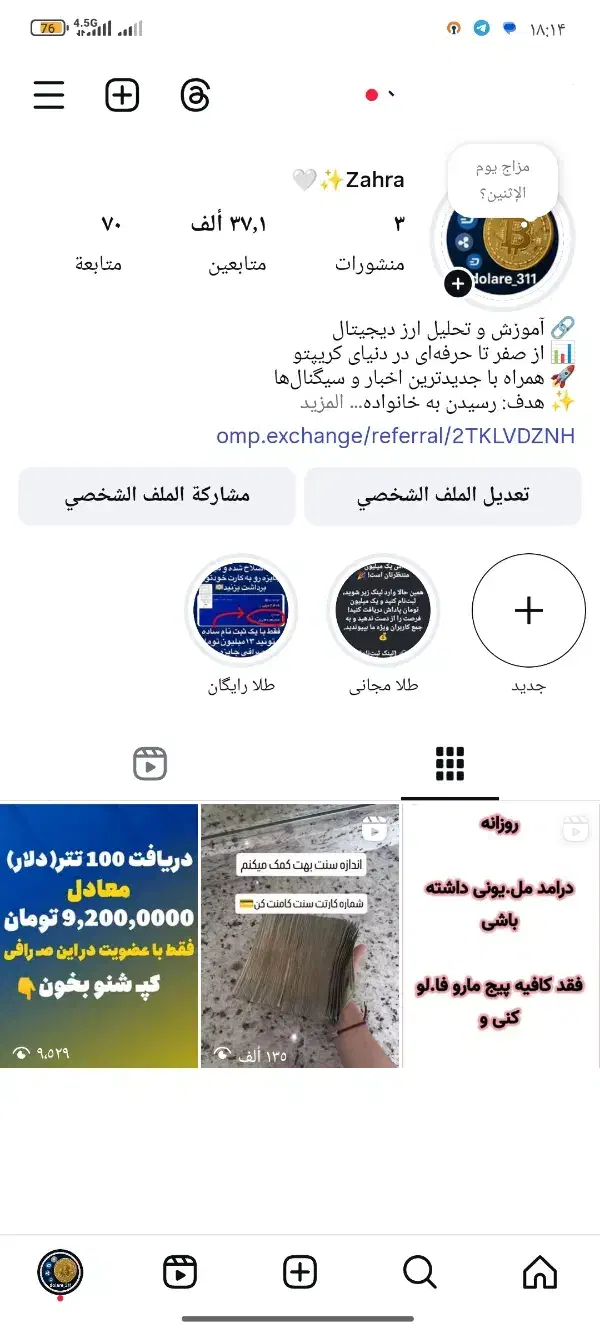The image size is (600, 1333).
Task: Tap the create new post icon in header
Action: coord(122,95)
